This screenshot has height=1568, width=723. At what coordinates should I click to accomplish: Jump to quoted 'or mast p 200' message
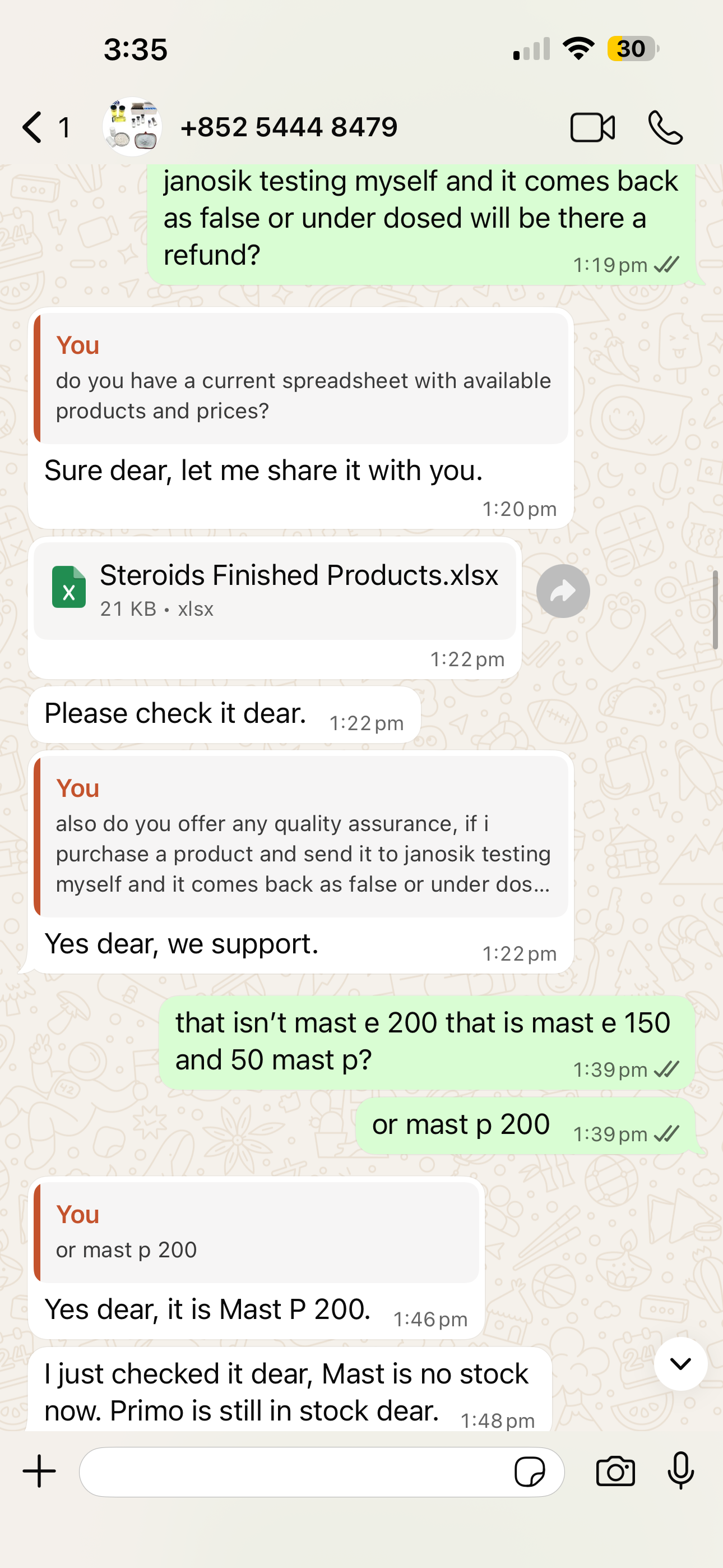pyautogui.click(x=256, y=1232)
